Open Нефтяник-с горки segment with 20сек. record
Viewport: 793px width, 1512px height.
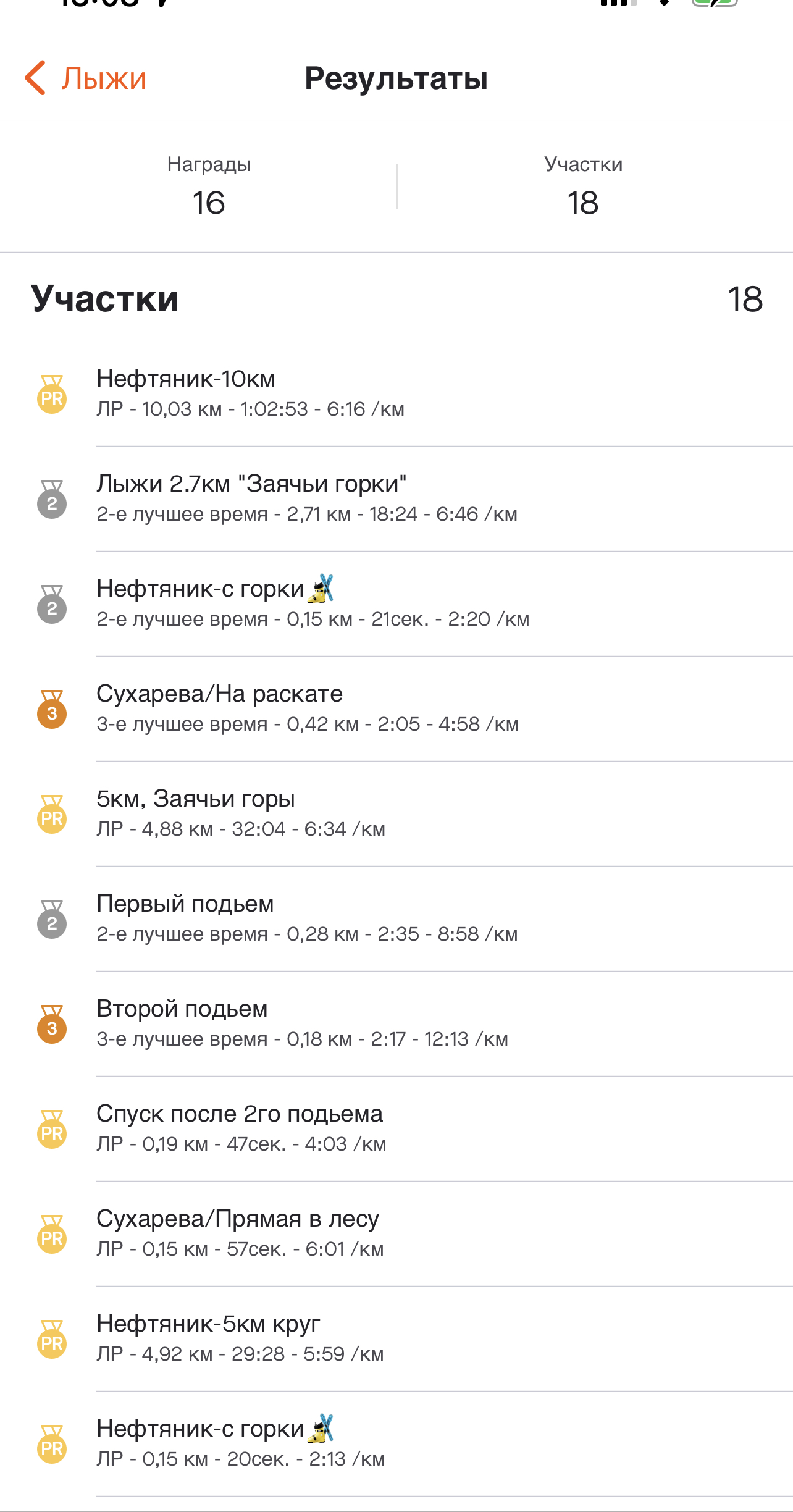(x=396, y=1443)
